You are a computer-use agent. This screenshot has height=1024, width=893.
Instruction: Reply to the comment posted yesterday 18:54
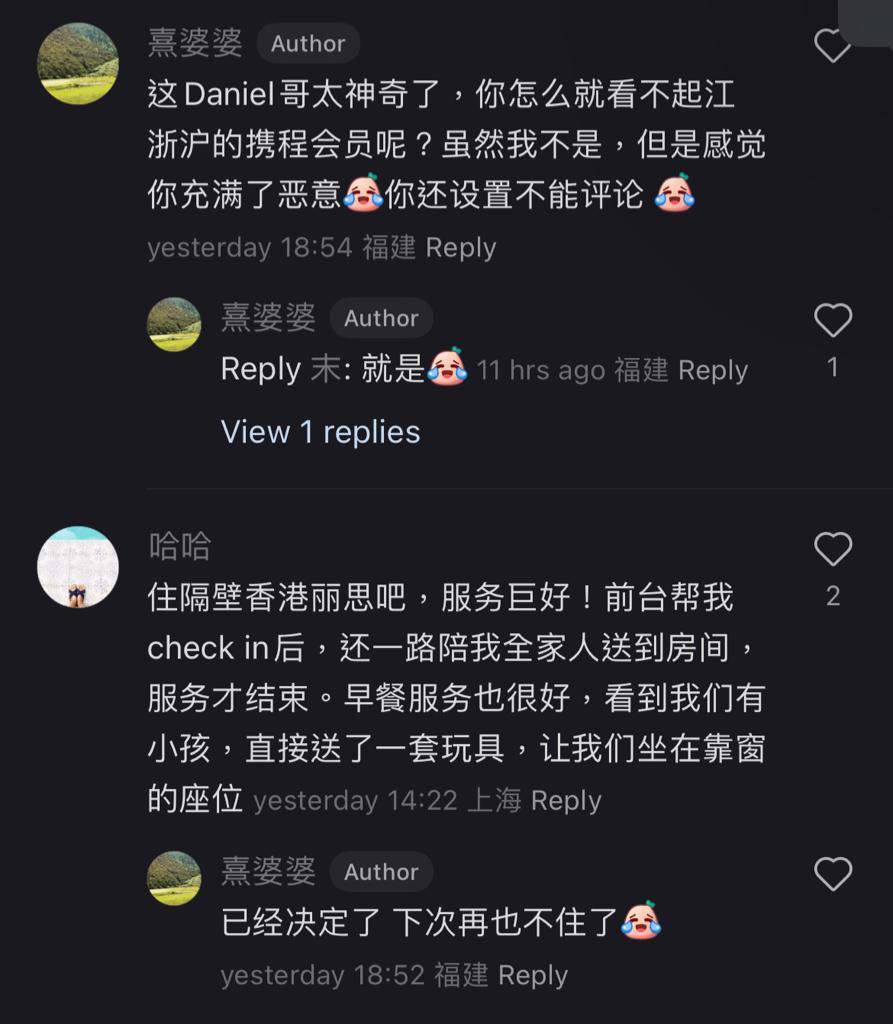[x=460, y=248]
